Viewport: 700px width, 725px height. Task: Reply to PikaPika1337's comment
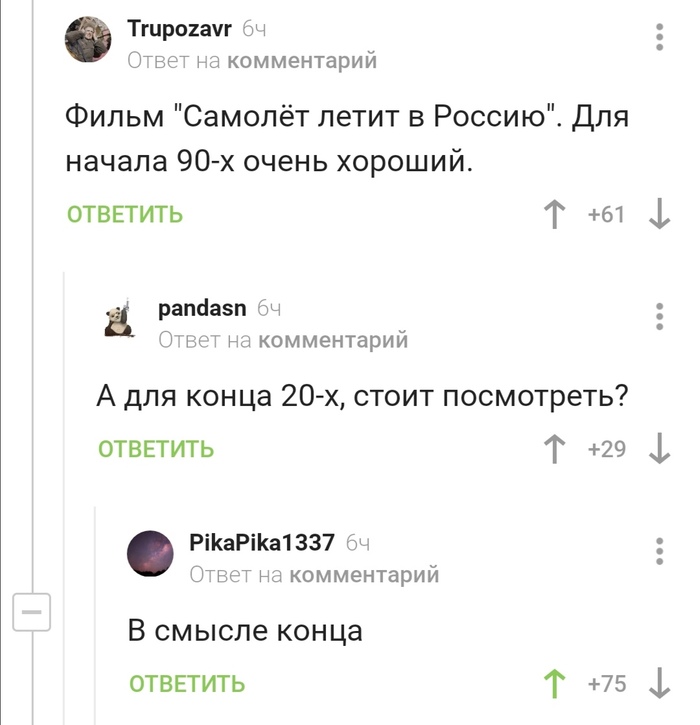click(187, 684)
